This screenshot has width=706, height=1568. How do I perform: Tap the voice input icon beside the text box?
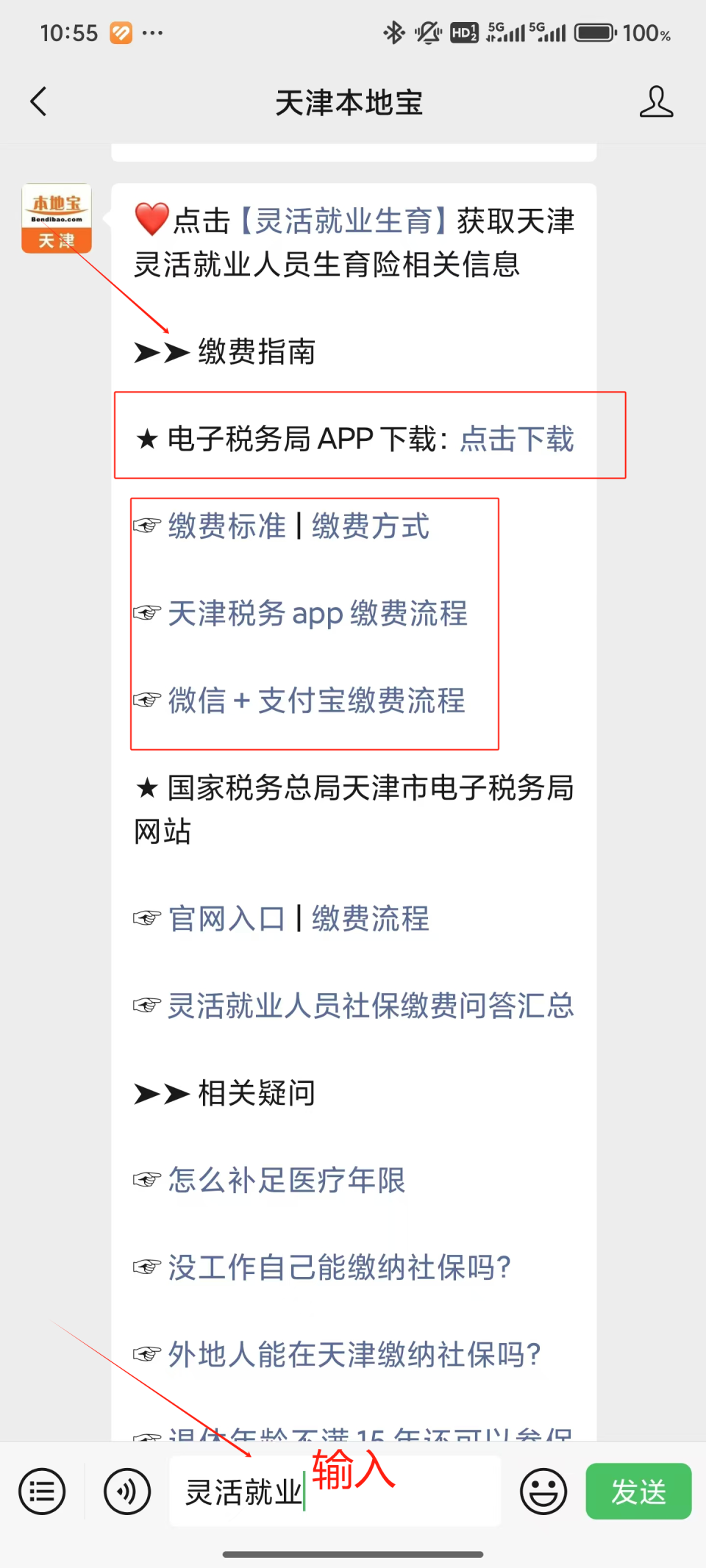click(x=126, y=1491)
